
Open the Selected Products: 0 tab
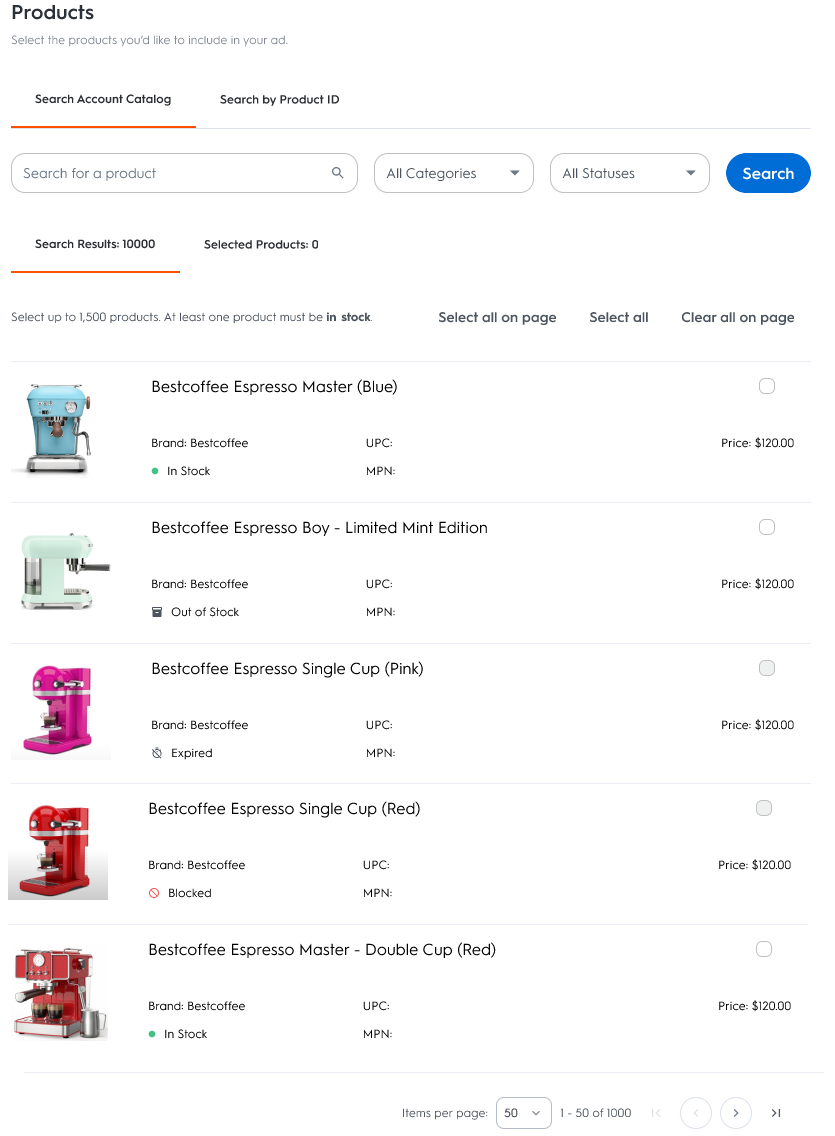coord(261,244)
